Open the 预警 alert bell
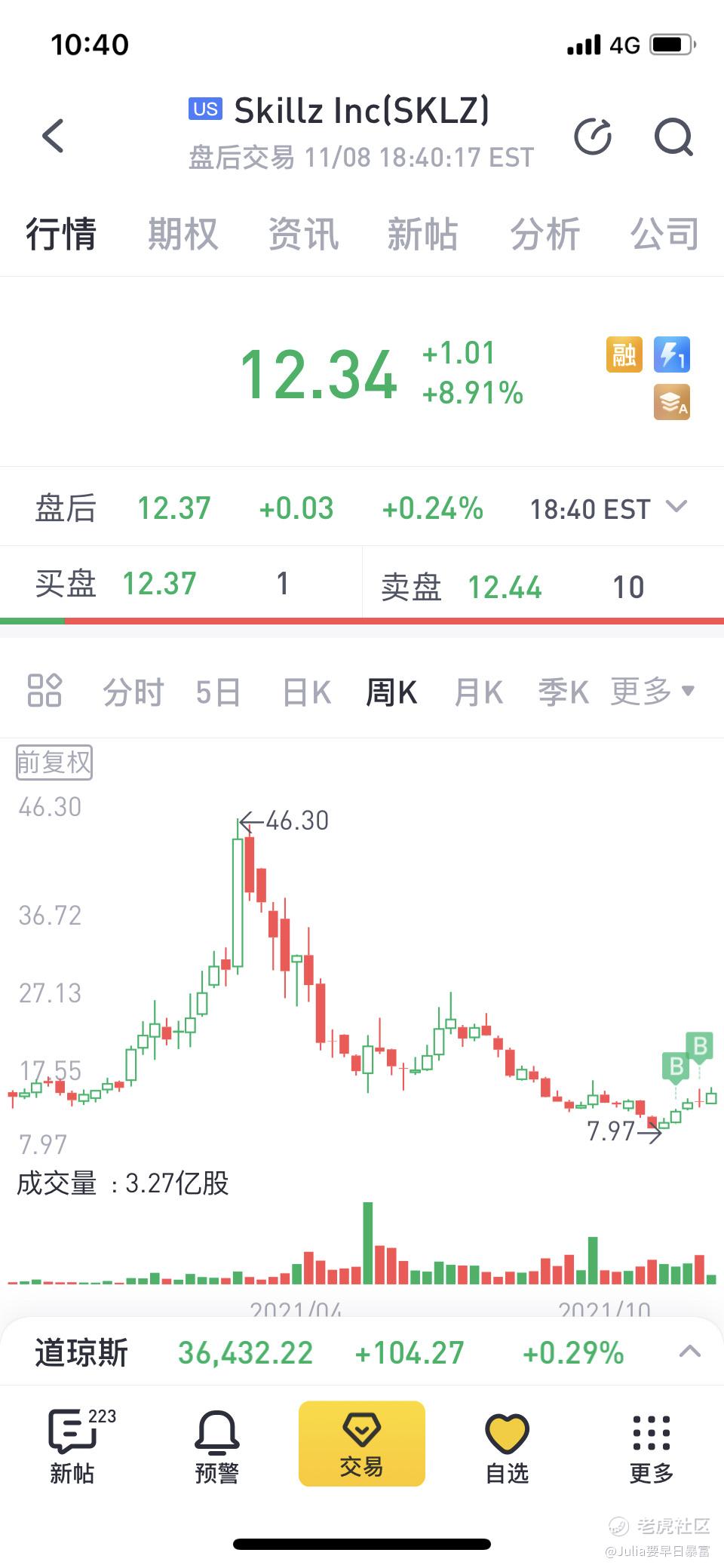724x1568 pixels. tap(217, 1446)
